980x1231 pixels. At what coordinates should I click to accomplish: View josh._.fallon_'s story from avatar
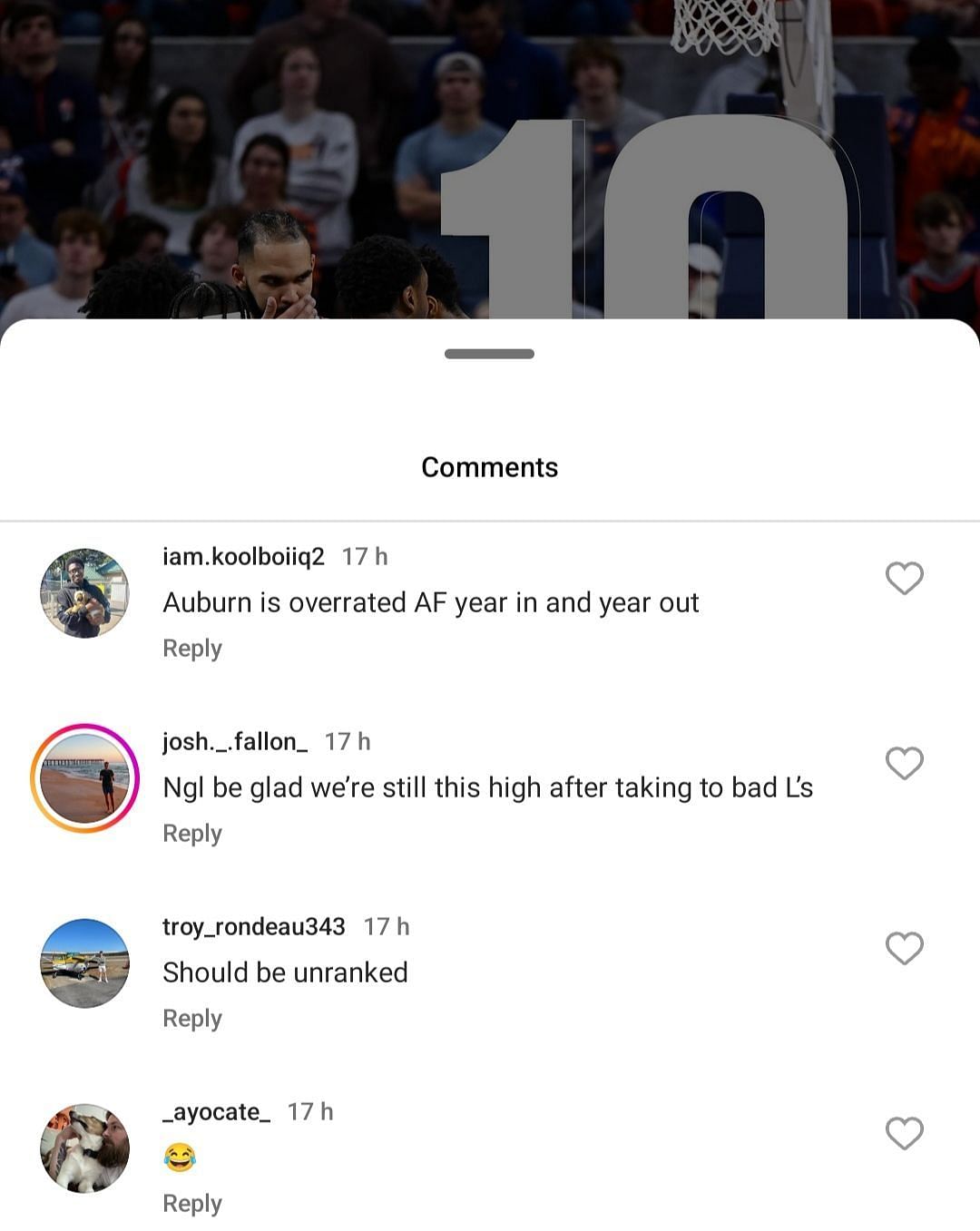tap(84, 778)
